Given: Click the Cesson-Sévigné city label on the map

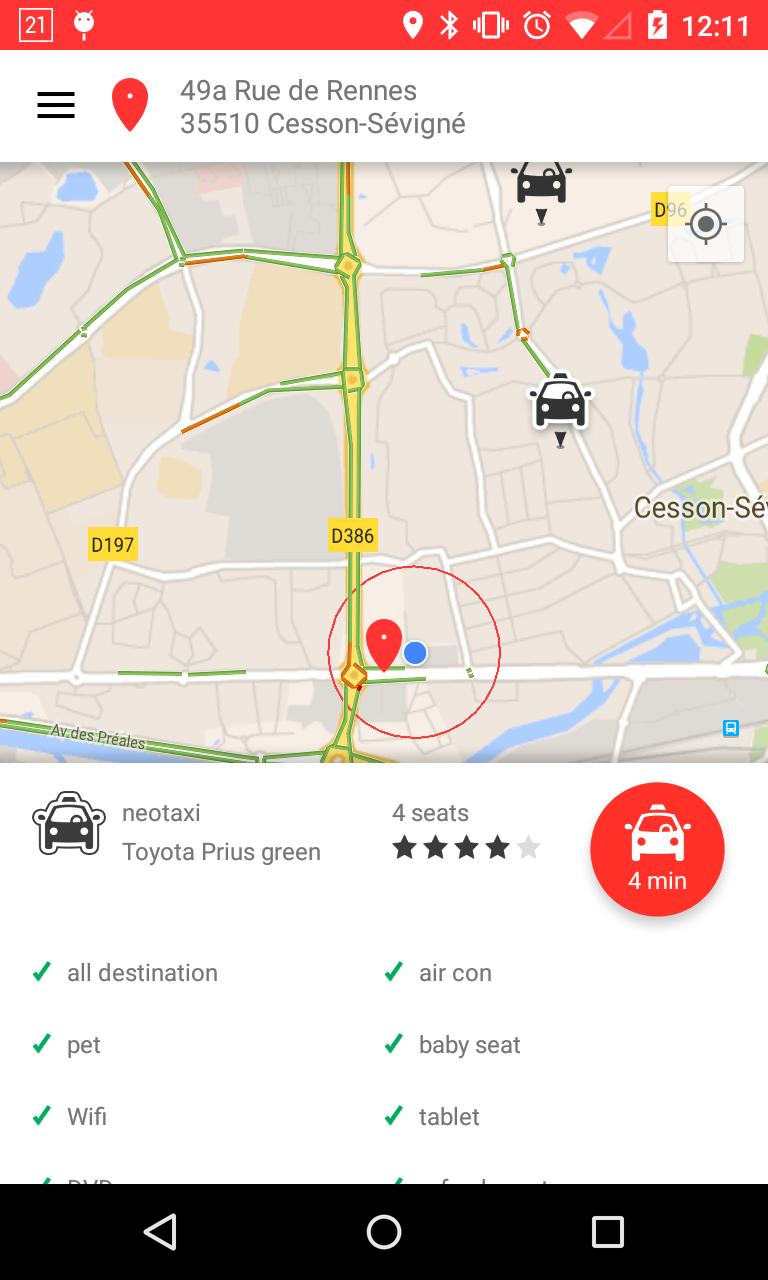Looking at the screenshot, I should [700, 507].
